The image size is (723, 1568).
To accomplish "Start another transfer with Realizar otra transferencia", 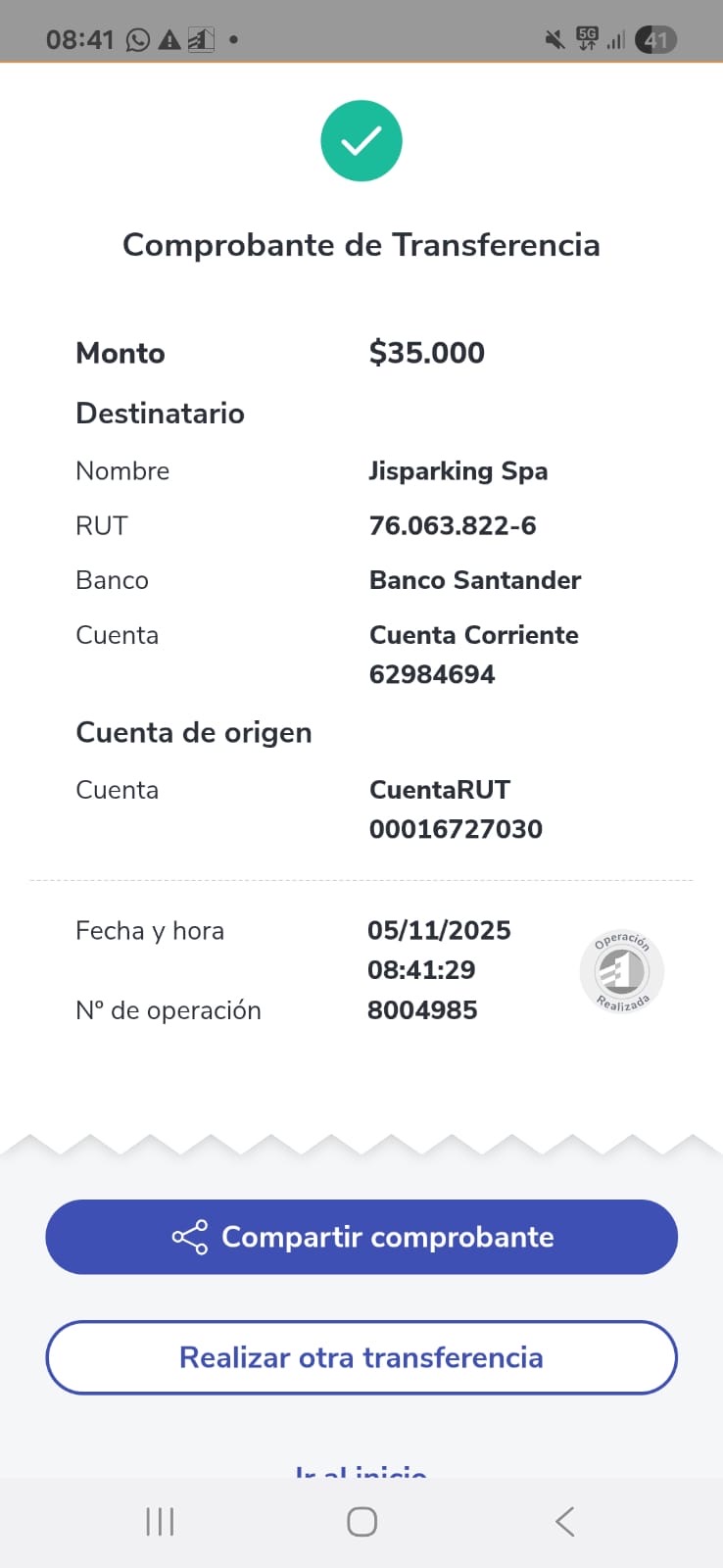I will pyautogui.click(x=361, y=1357).
